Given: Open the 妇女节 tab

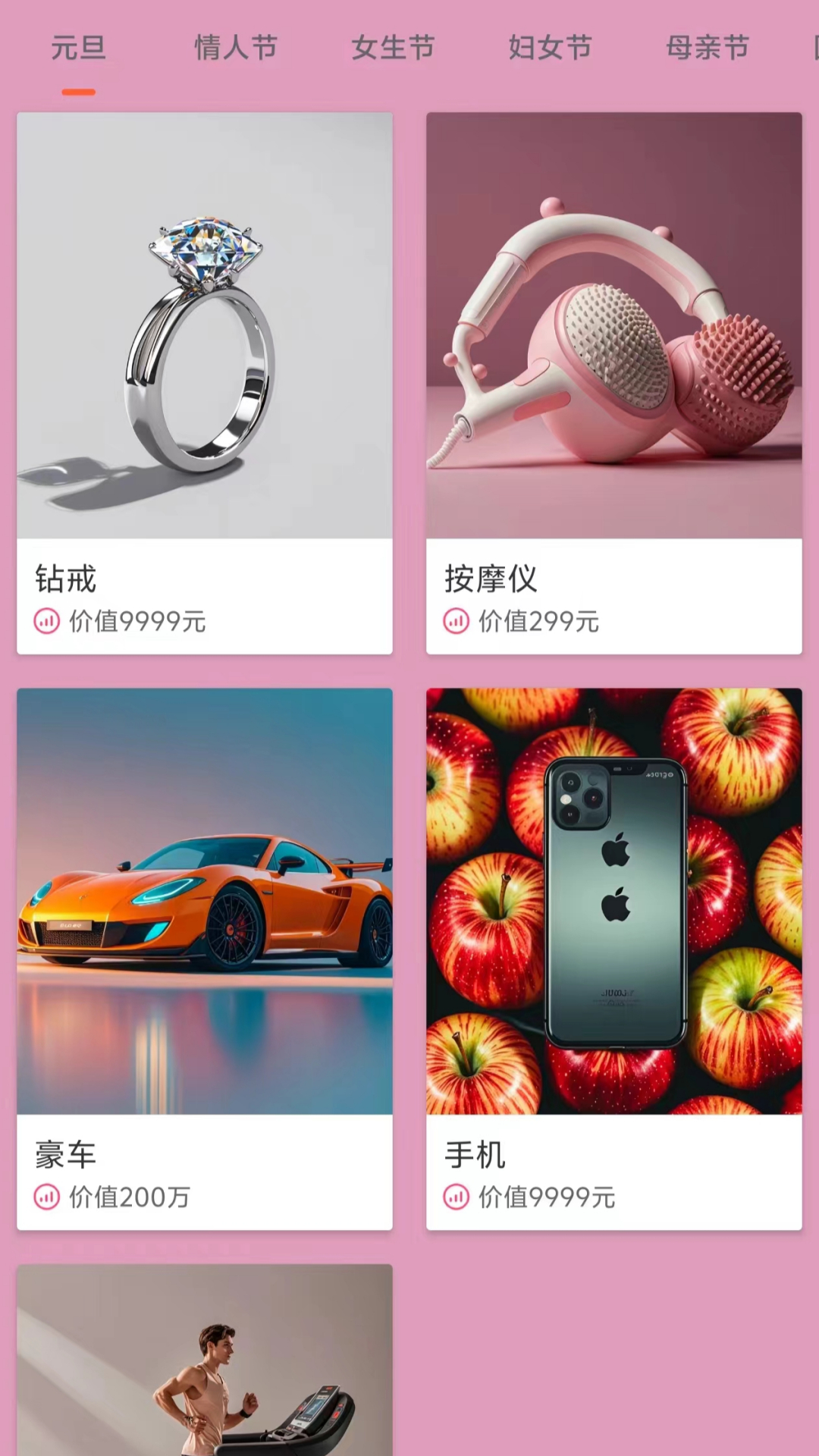Looking at the screenshot, I should 550,48.
